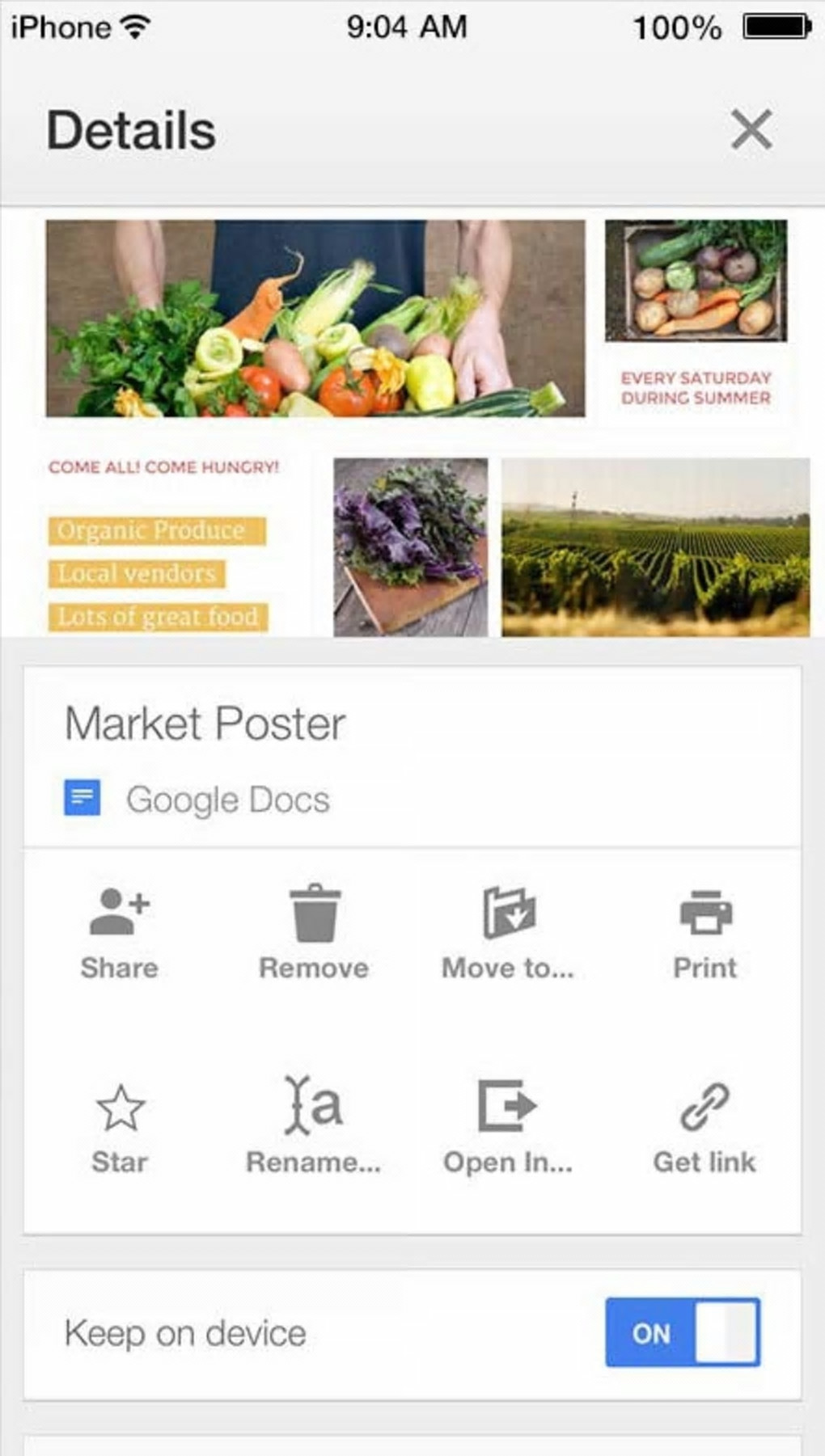The height and width of the screenshot is (1456, 825).
Task: Star this document
Action: pos(120,1126)
